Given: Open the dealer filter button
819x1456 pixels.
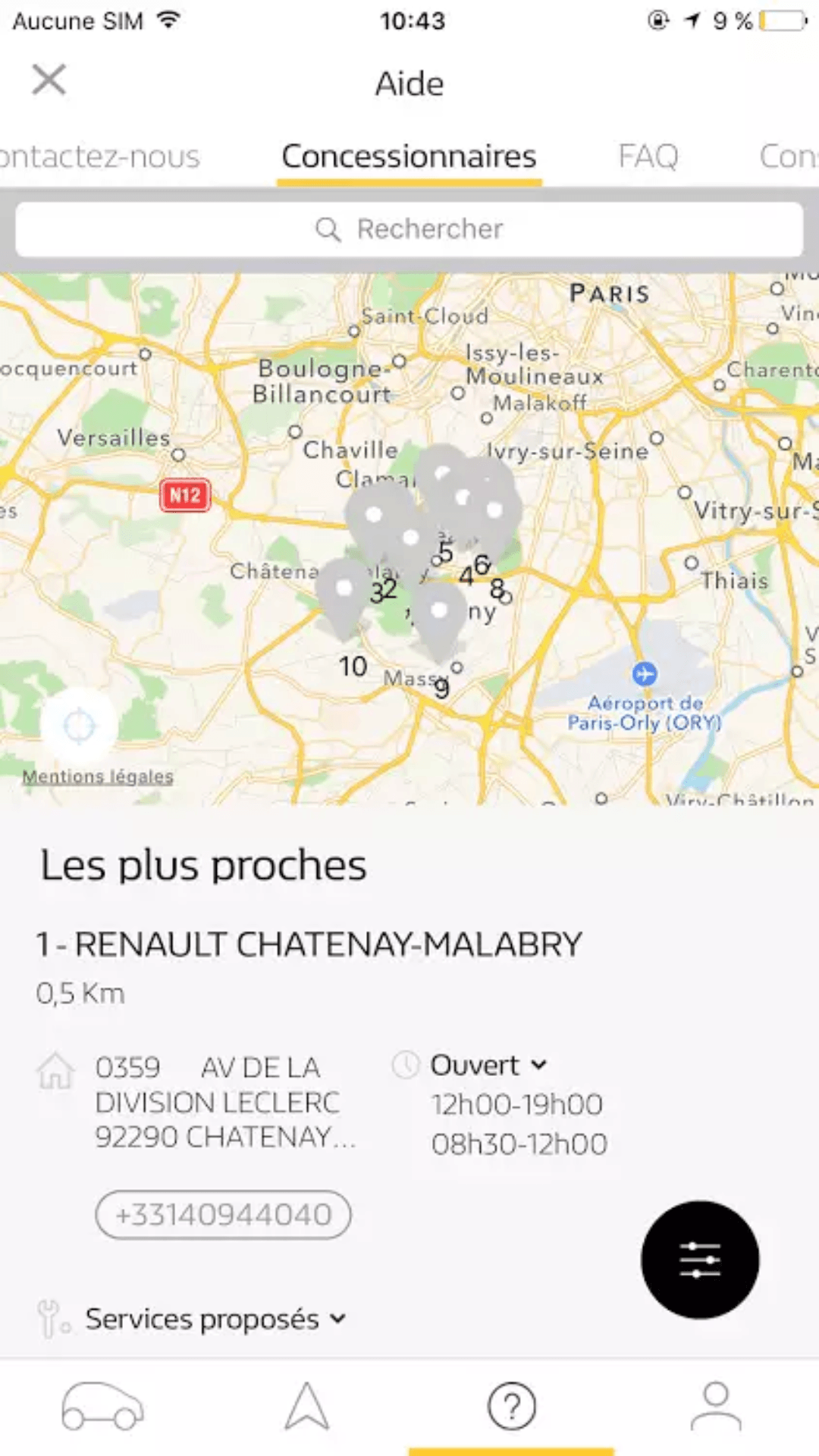Looking at the screenshot, I should pyautogui.click(x=699, y=1260).
